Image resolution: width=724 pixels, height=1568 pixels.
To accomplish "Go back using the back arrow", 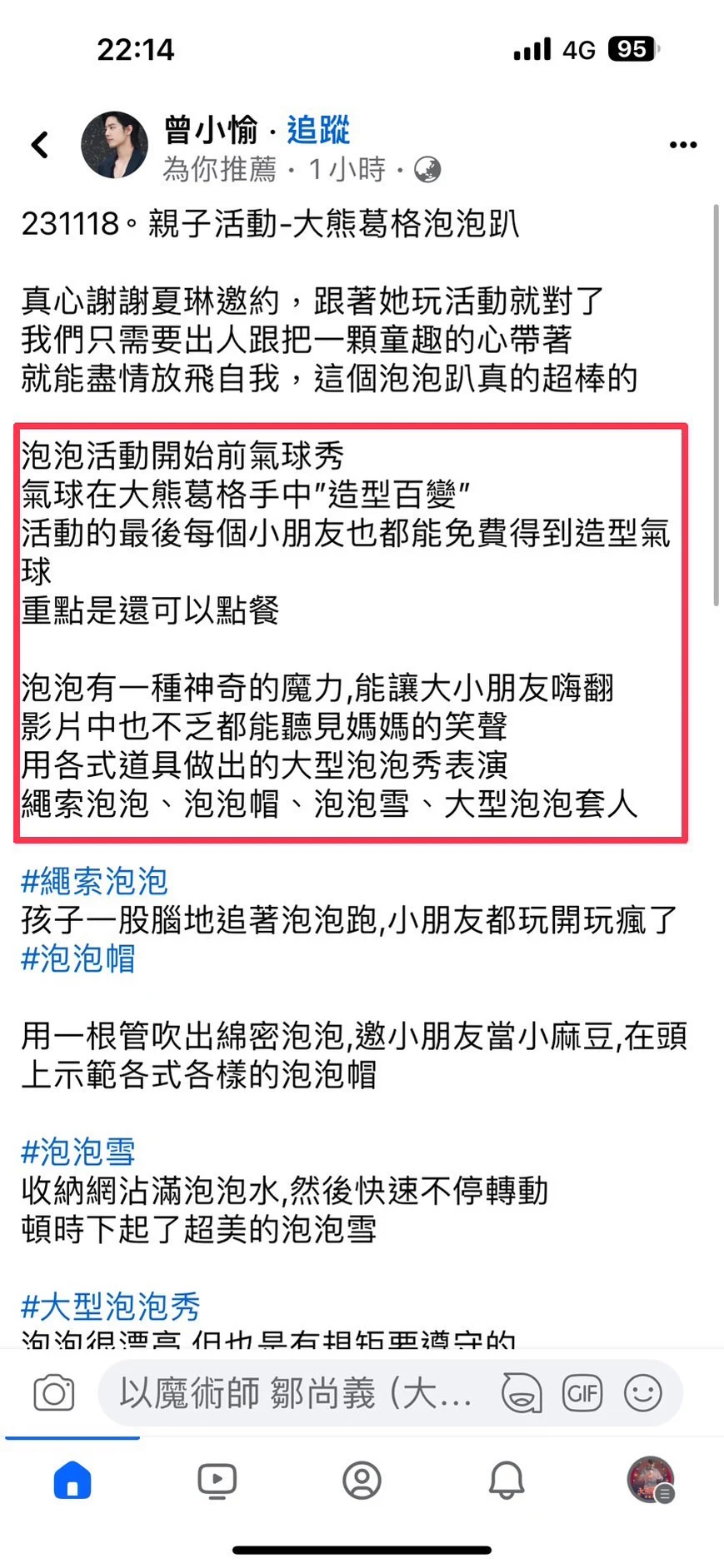I will coord(39,145).
